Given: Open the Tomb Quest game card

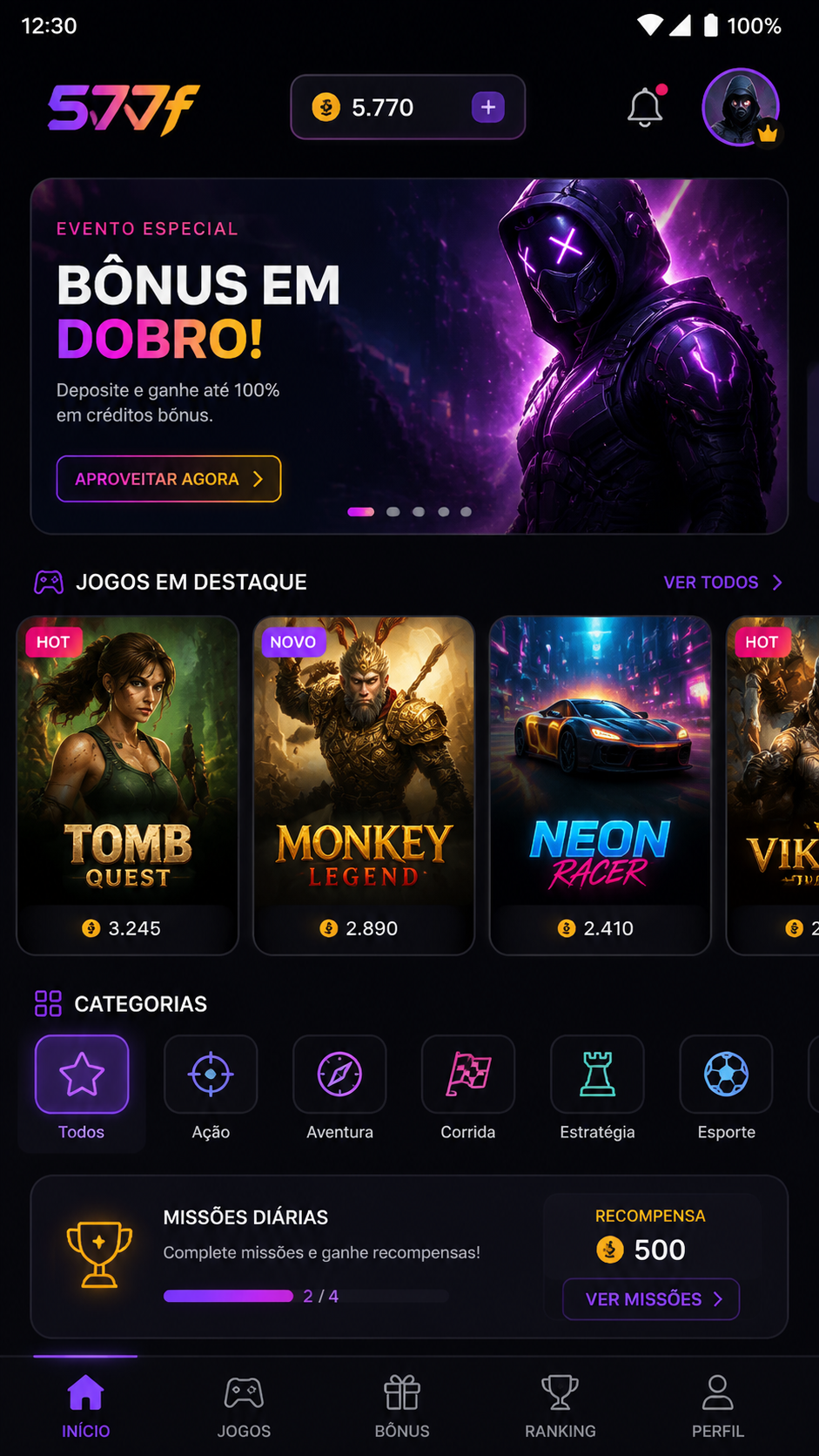Looking at the screenshot, I should (x=128, y=785).
